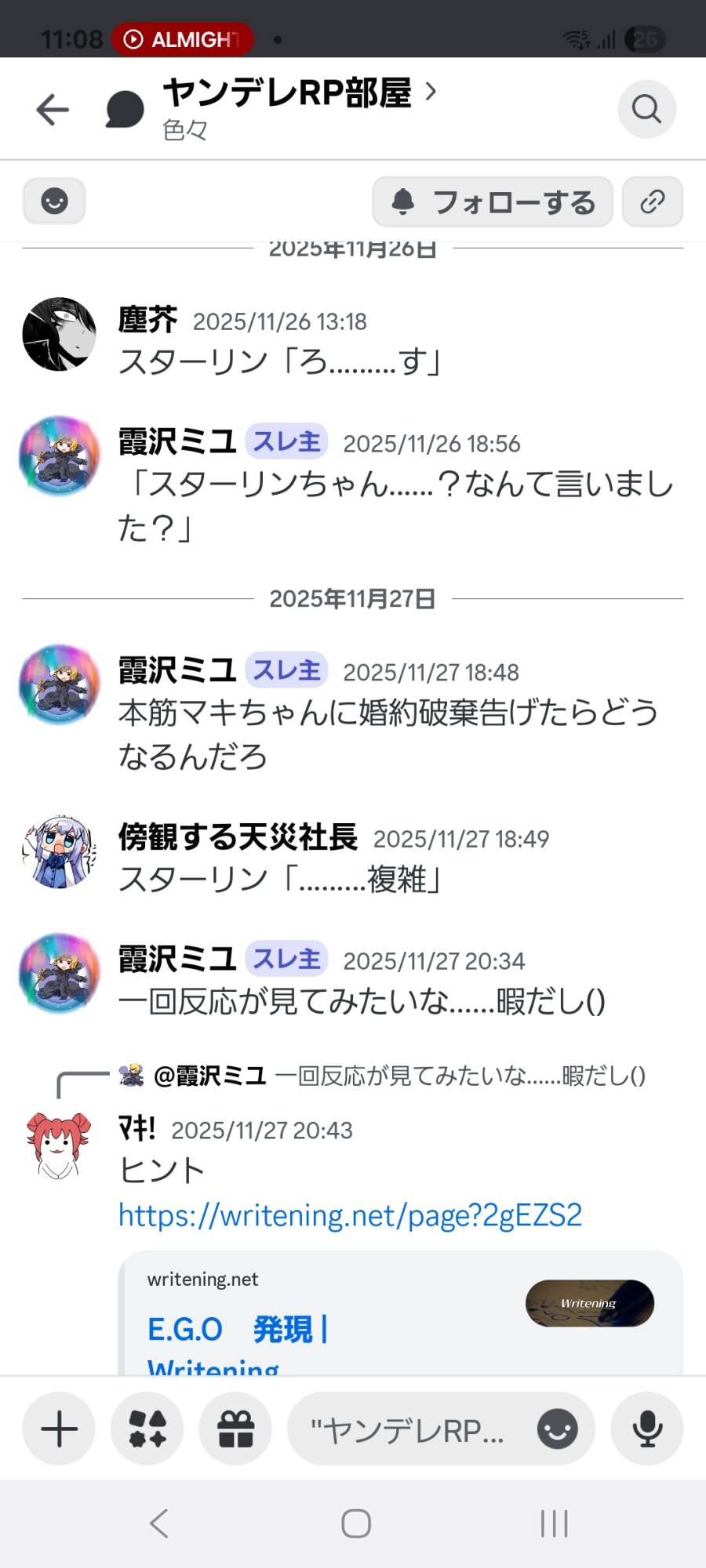Open the writening.net/page?2gEZS2 link
The width and height of the screenshot is (706, 1568).
click(x=350, y=1215)
